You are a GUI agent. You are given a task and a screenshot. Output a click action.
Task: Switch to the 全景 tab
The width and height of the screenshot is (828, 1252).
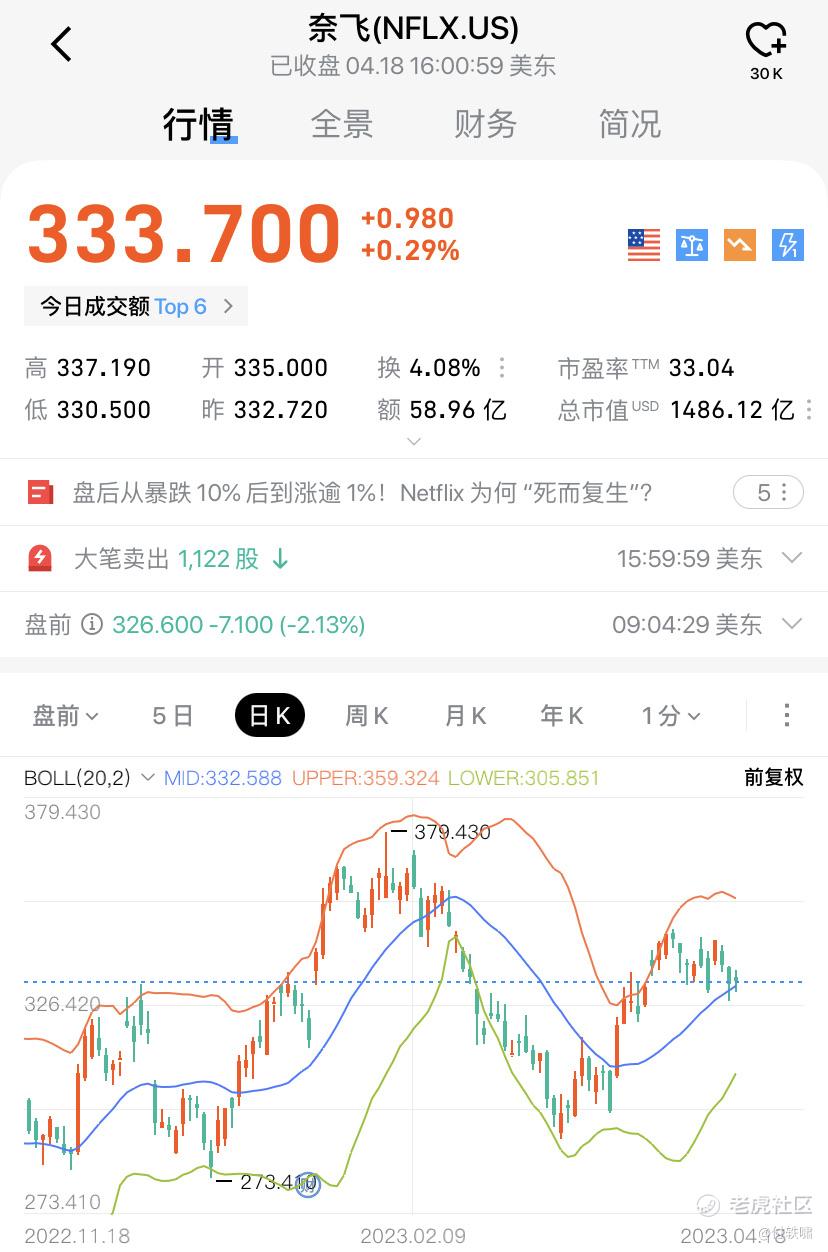[342, 125]
